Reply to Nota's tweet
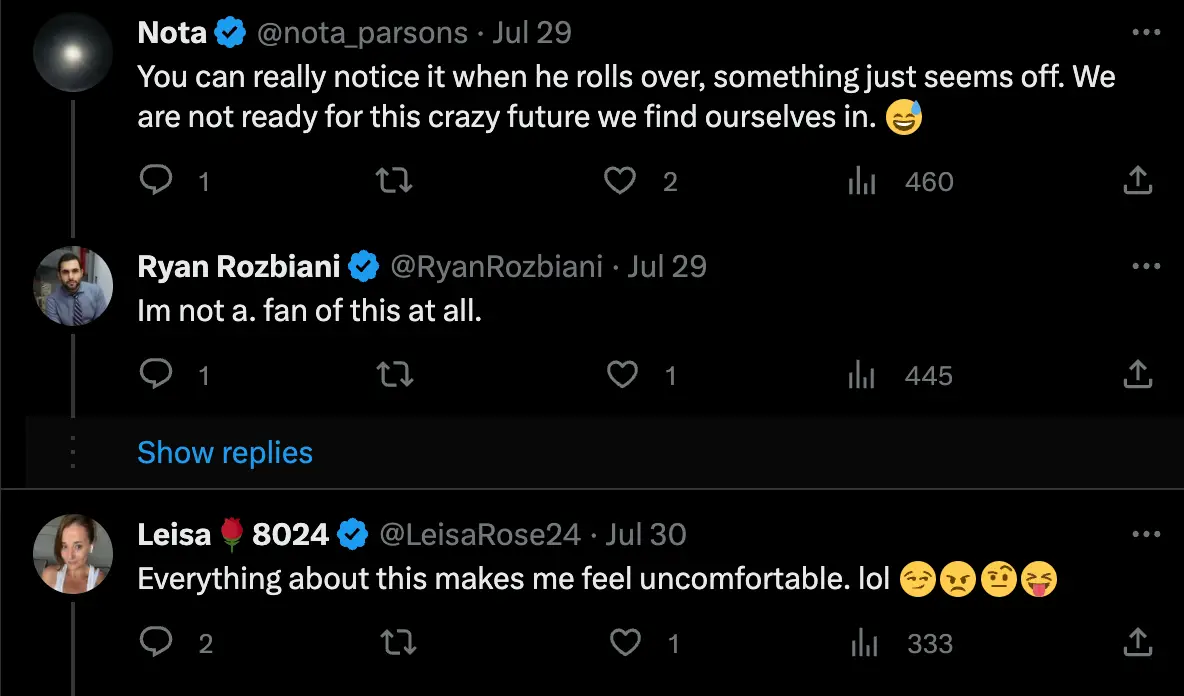 pyautogui.click(x=155, y=181)
